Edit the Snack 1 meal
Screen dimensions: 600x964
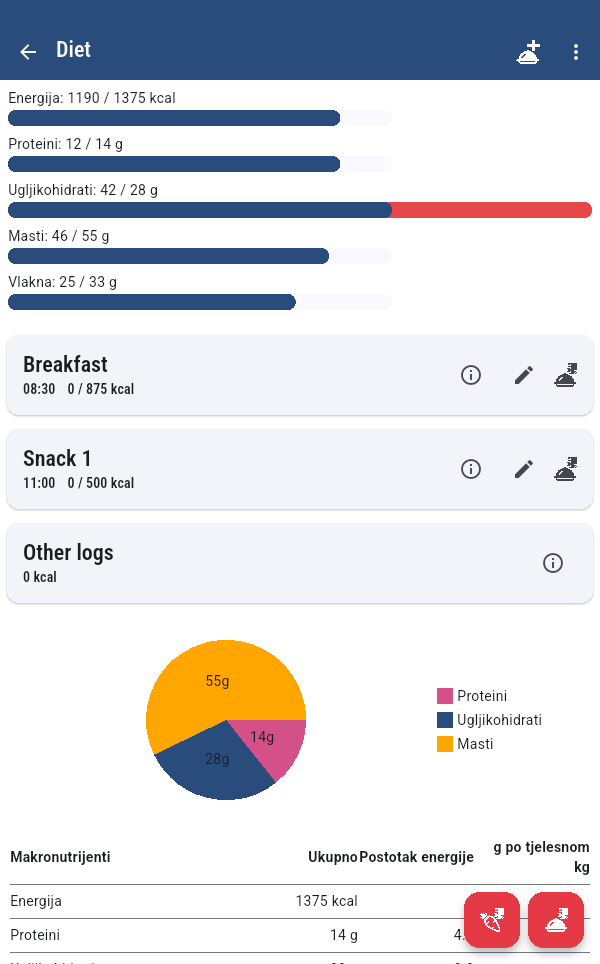pos(524,469)
